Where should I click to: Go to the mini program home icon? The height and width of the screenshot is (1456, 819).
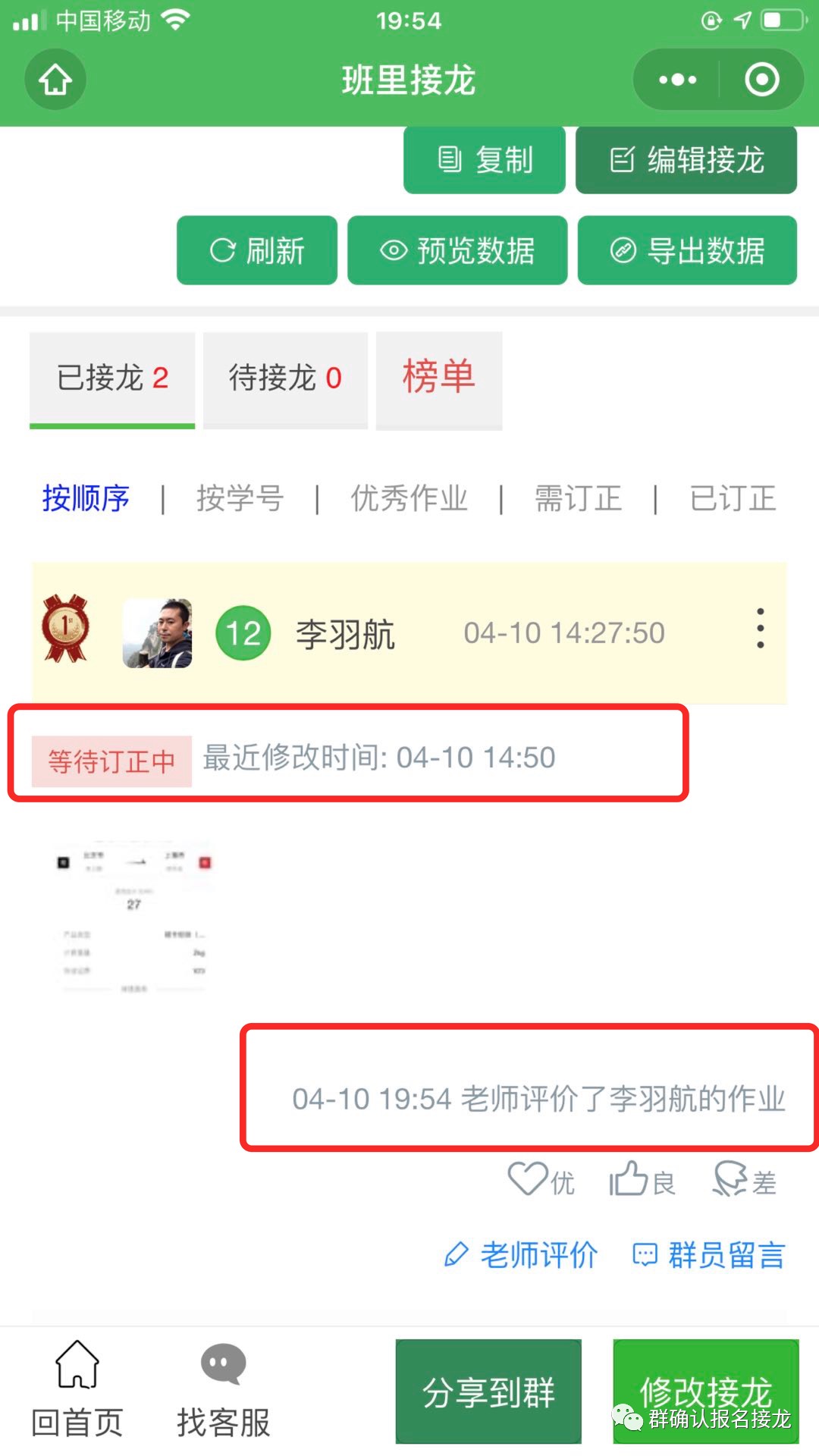pyautogui.click(x=55, y=80)
